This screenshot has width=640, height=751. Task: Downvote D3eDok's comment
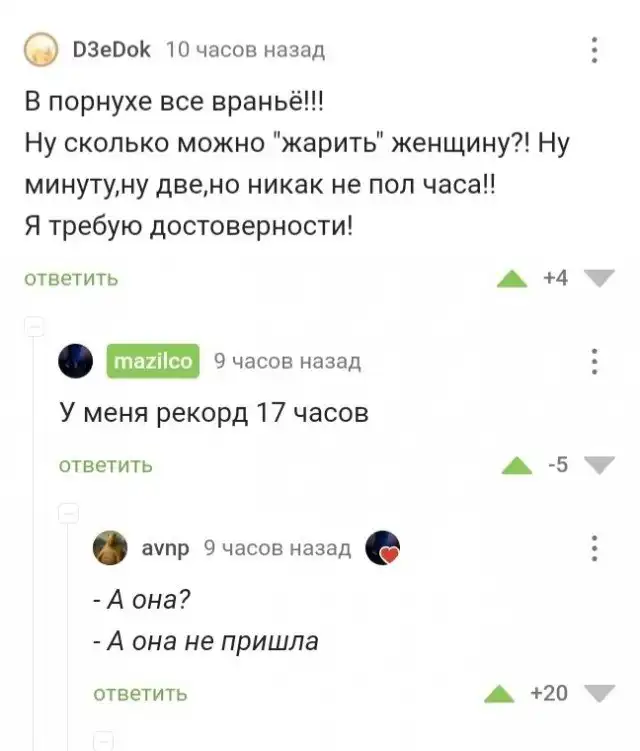pos(597,279)
